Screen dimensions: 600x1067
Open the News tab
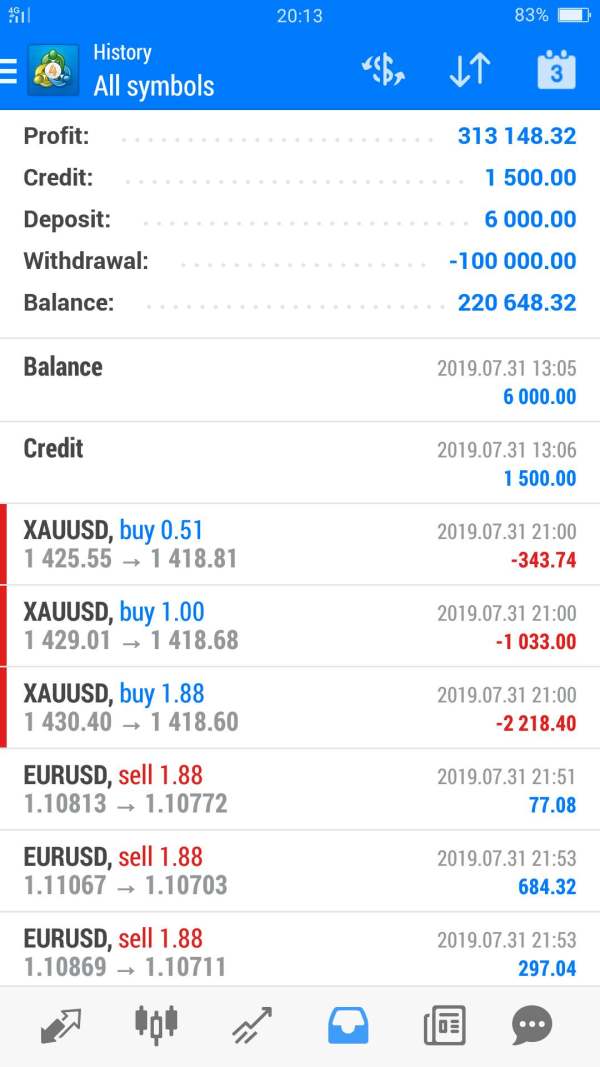click(444, 1025)
